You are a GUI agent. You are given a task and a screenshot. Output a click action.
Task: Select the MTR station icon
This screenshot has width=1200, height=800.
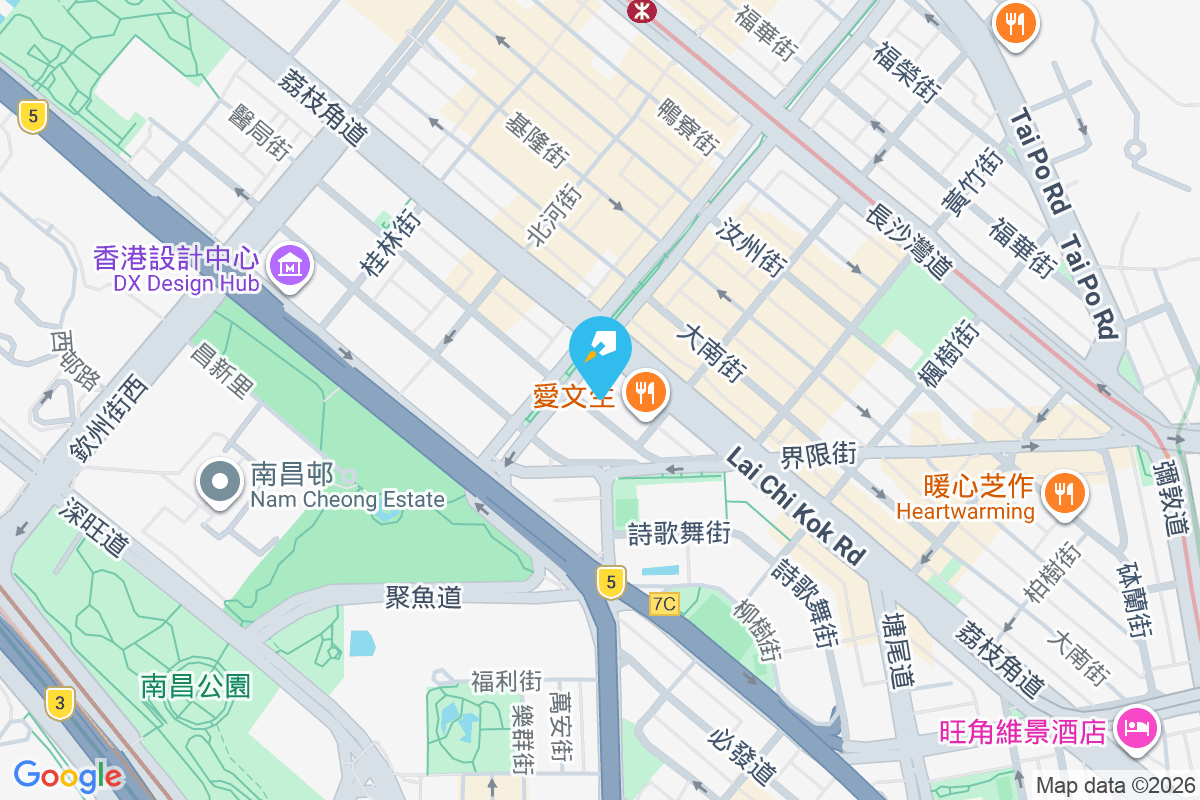tap(637, 11)
